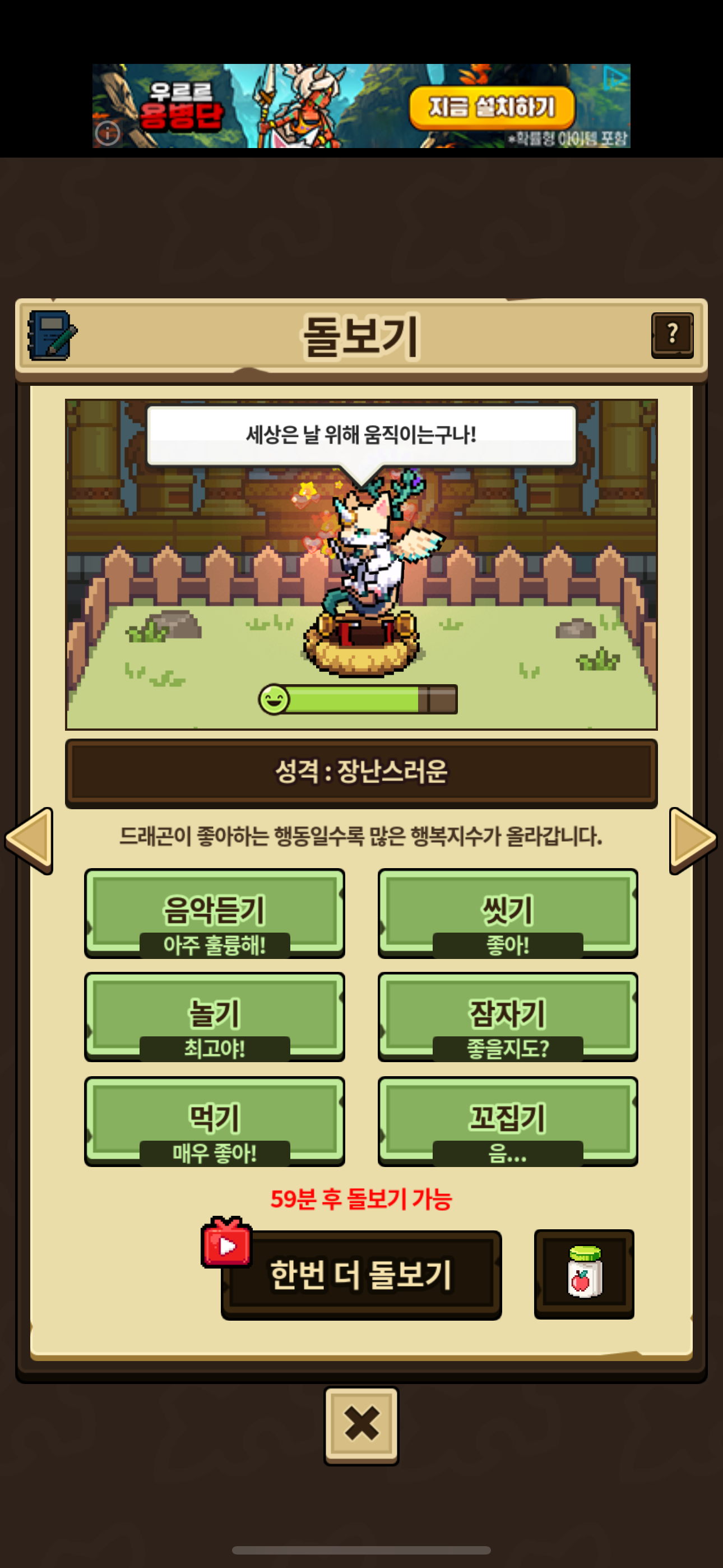This screenshot has height=1568, width=723.
Task: Close the 돌보기 window with X
Action: (361, 1424)
